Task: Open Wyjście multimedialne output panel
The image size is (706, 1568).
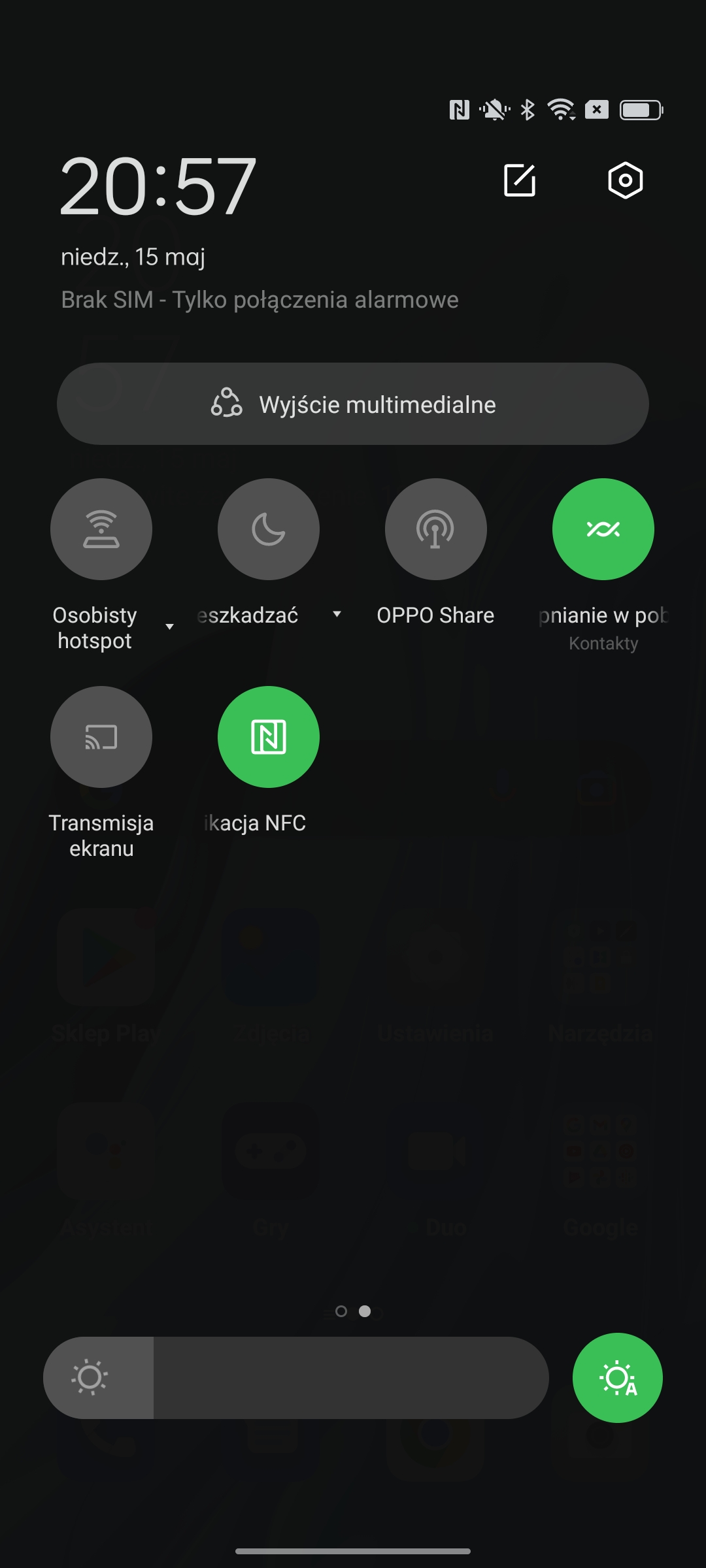Action: 353,404
